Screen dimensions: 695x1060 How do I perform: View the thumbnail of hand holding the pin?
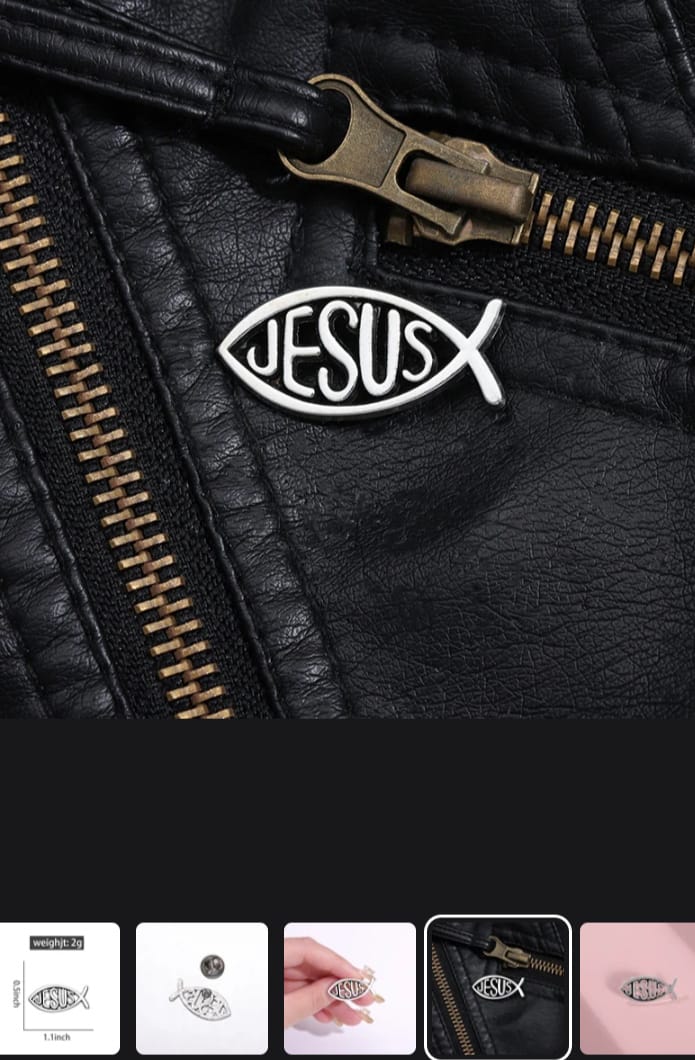(x=349, y=988)
